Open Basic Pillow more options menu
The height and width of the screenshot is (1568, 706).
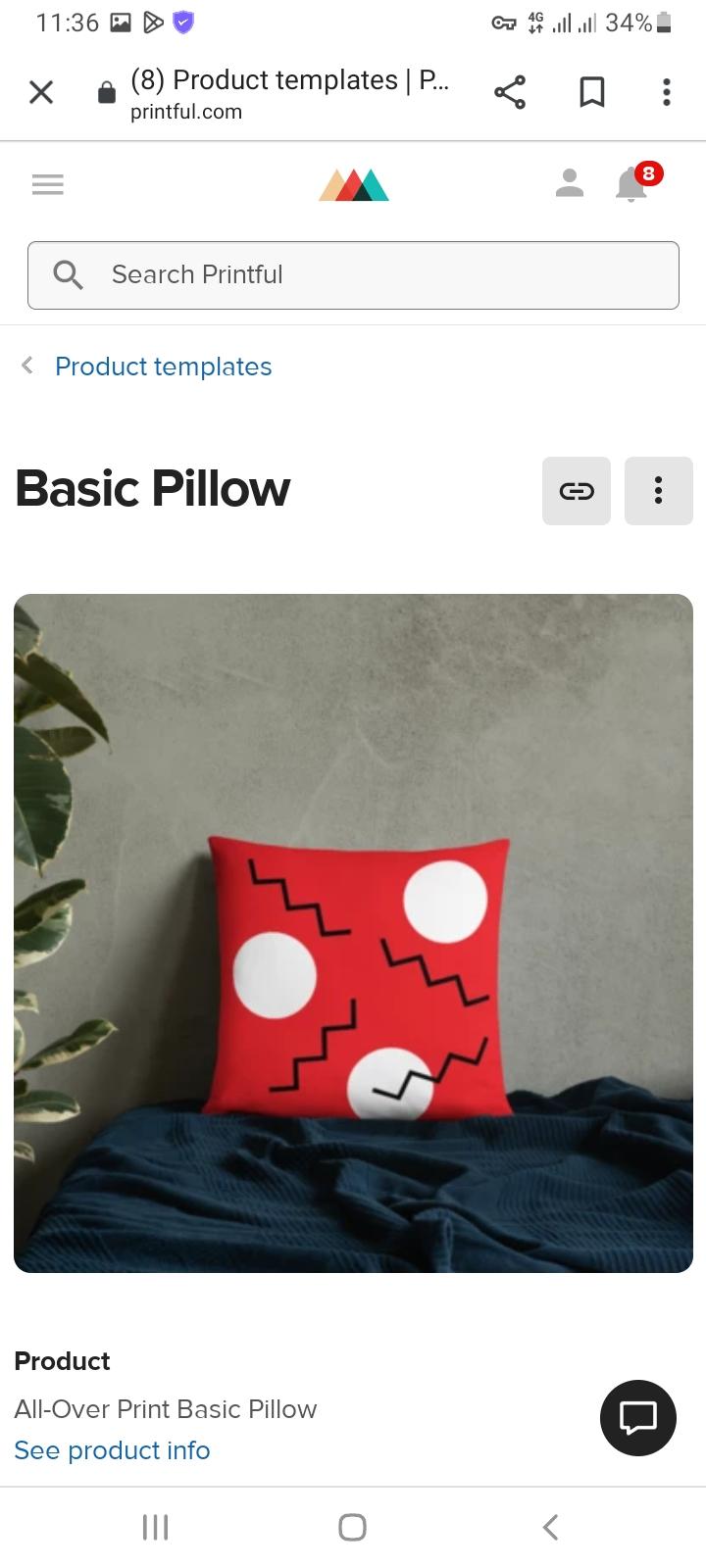pyautogui.click(x=658, y=491)
